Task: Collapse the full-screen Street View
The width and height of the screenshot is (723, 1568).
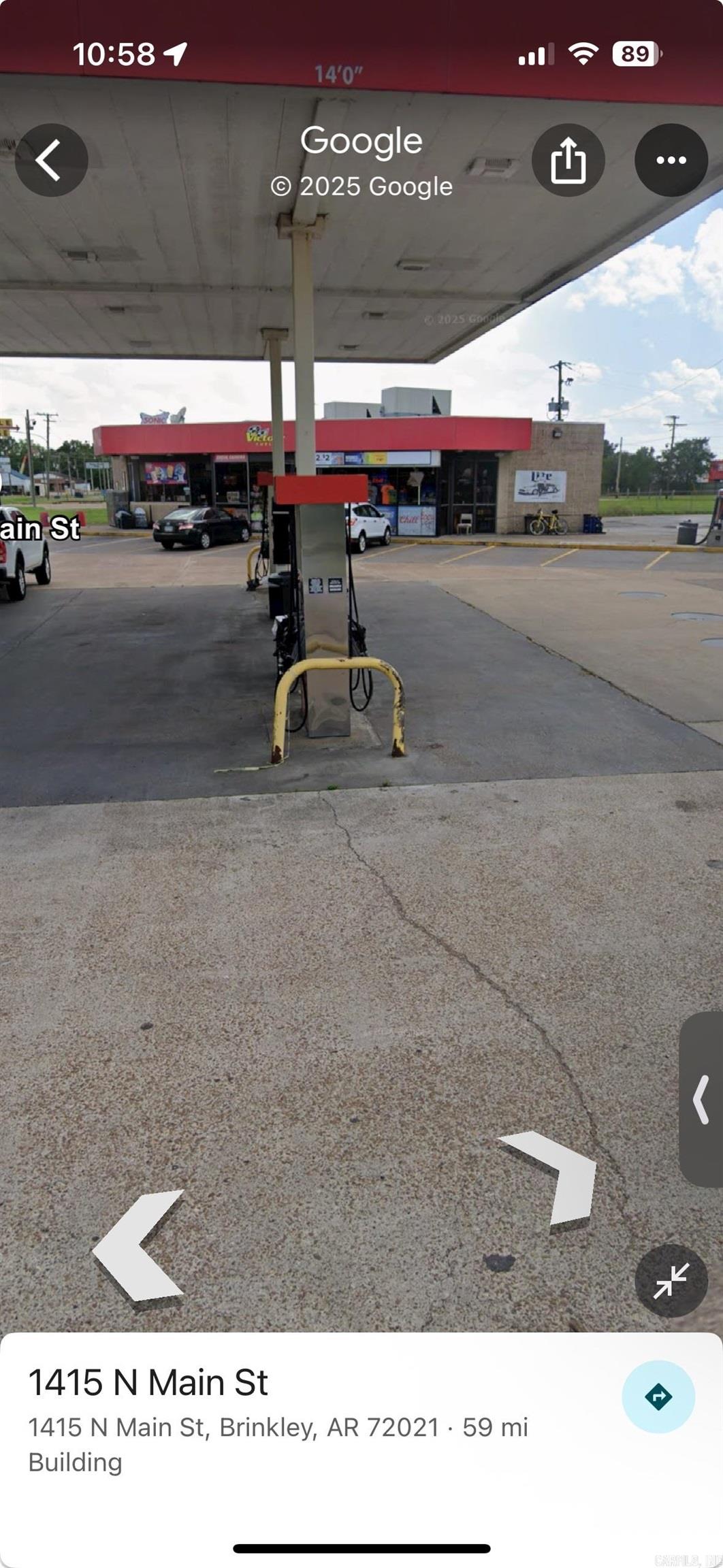Action: [x=671, y=1281]
